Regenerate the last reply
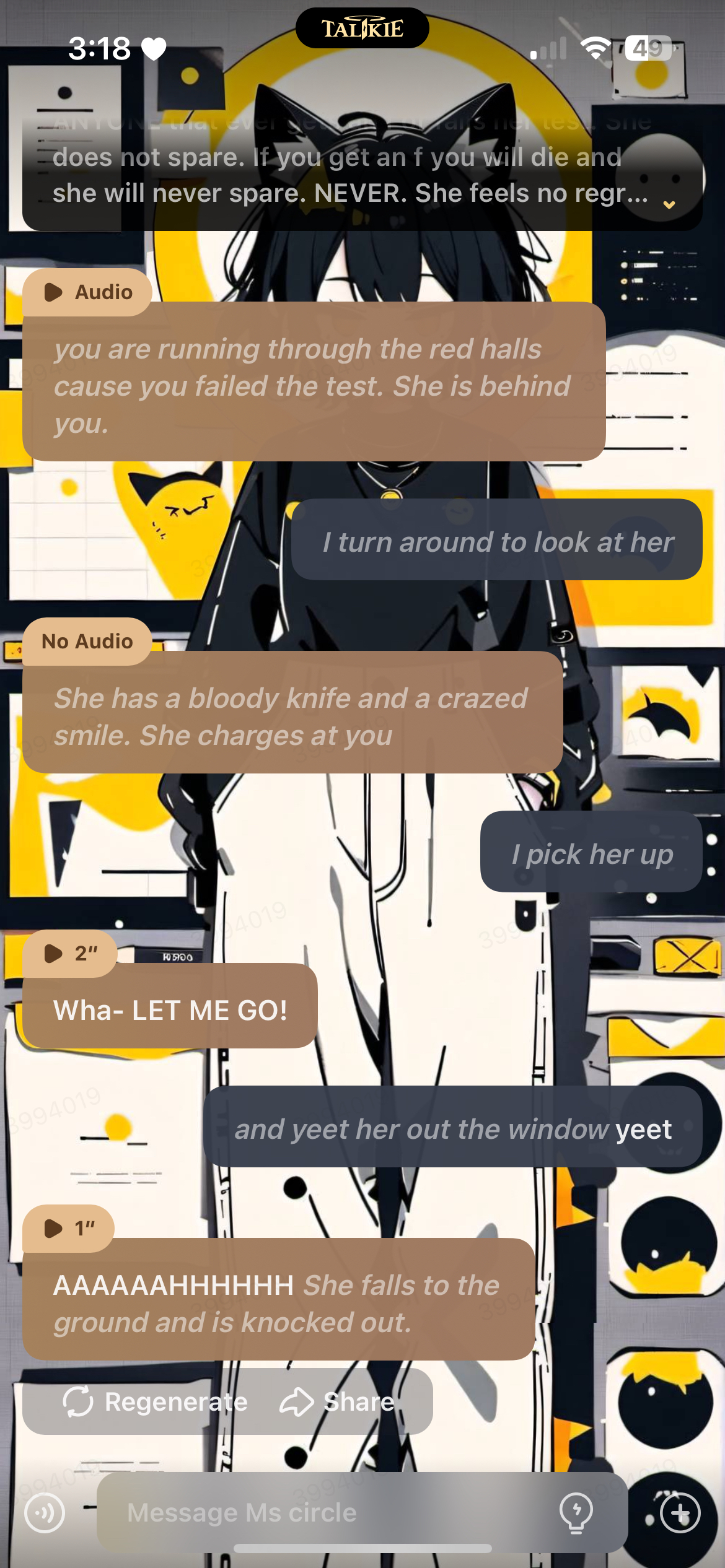The height and width of the screenshot is (1568, 725). click(156, 1401)
